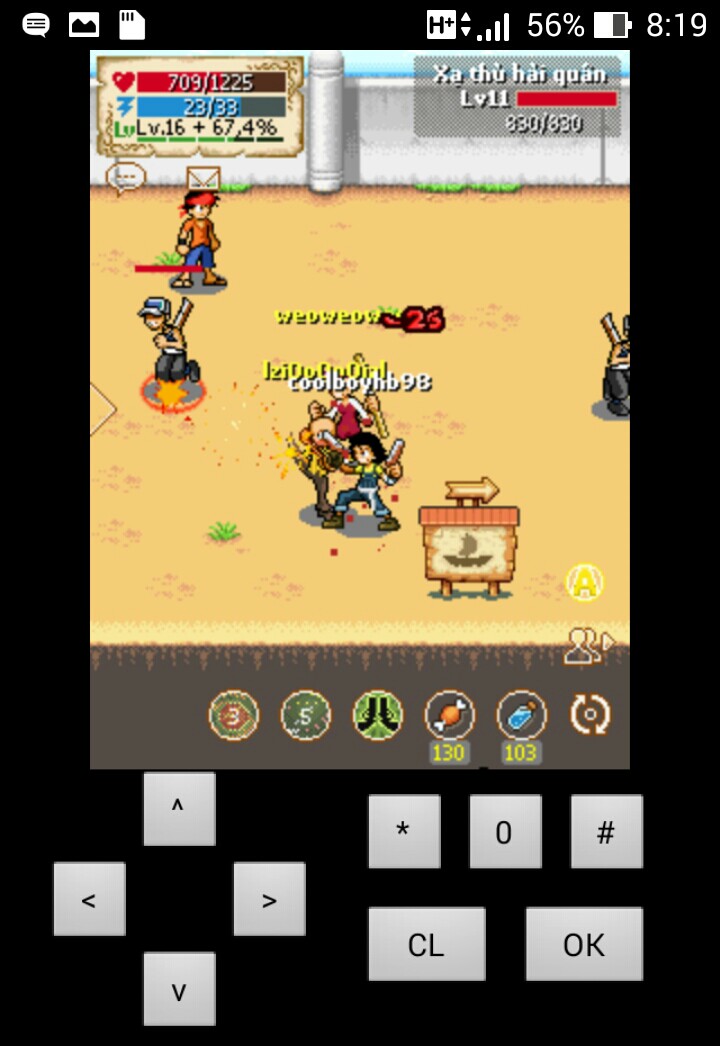Tap the down arrow key
Viewport: 720px width, 1046px height.
[179, 989]
